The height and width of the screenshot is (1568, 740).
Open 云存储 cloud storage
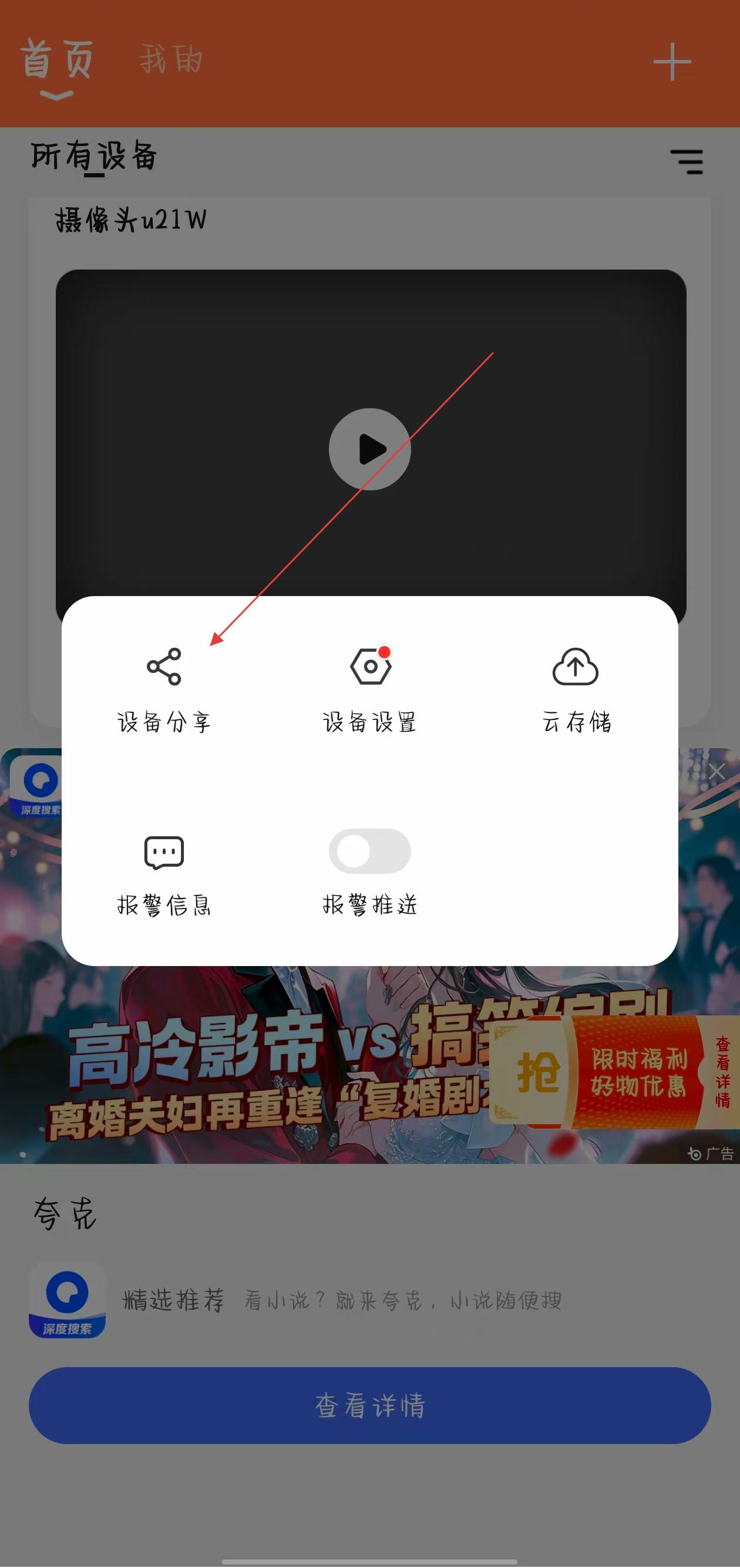pos(576,688)
